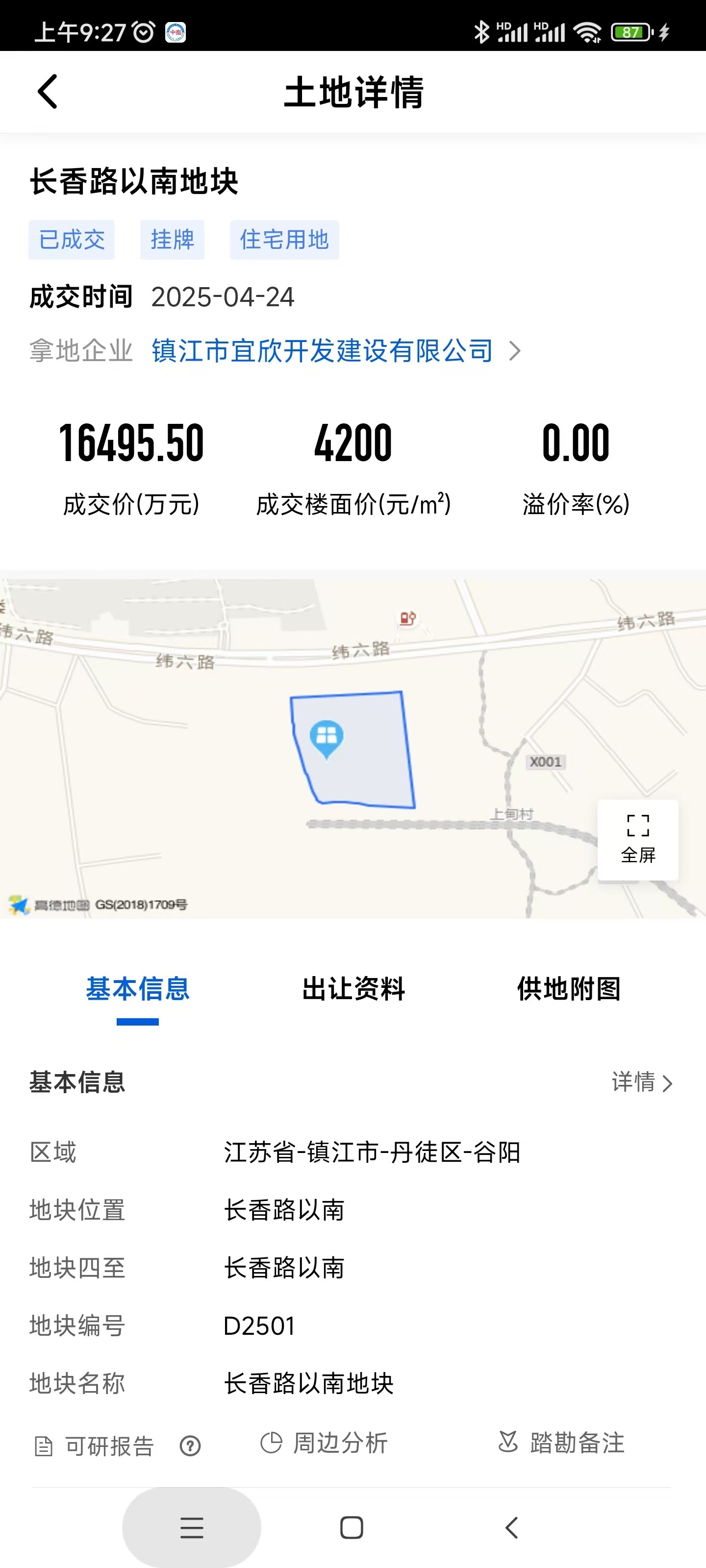Image resolution: width=706 pixels, height=1568 pixels.
Task: Open the 可研报告 option
Action: pos(95,1445)
